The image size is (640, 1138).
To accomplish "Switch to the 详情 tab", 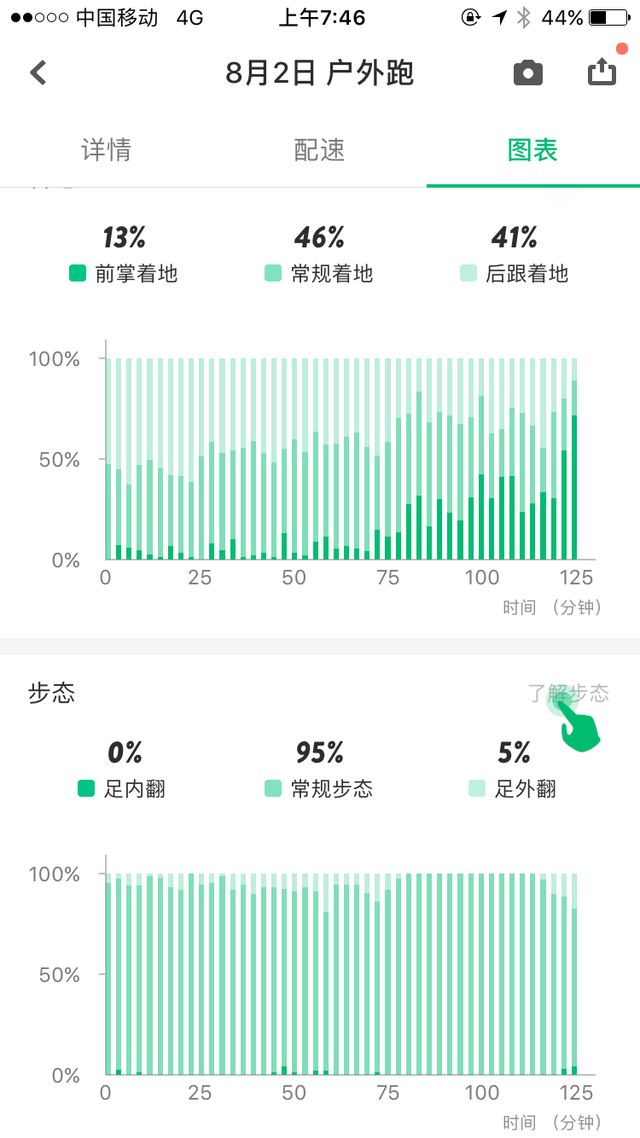I will [106, 150].
